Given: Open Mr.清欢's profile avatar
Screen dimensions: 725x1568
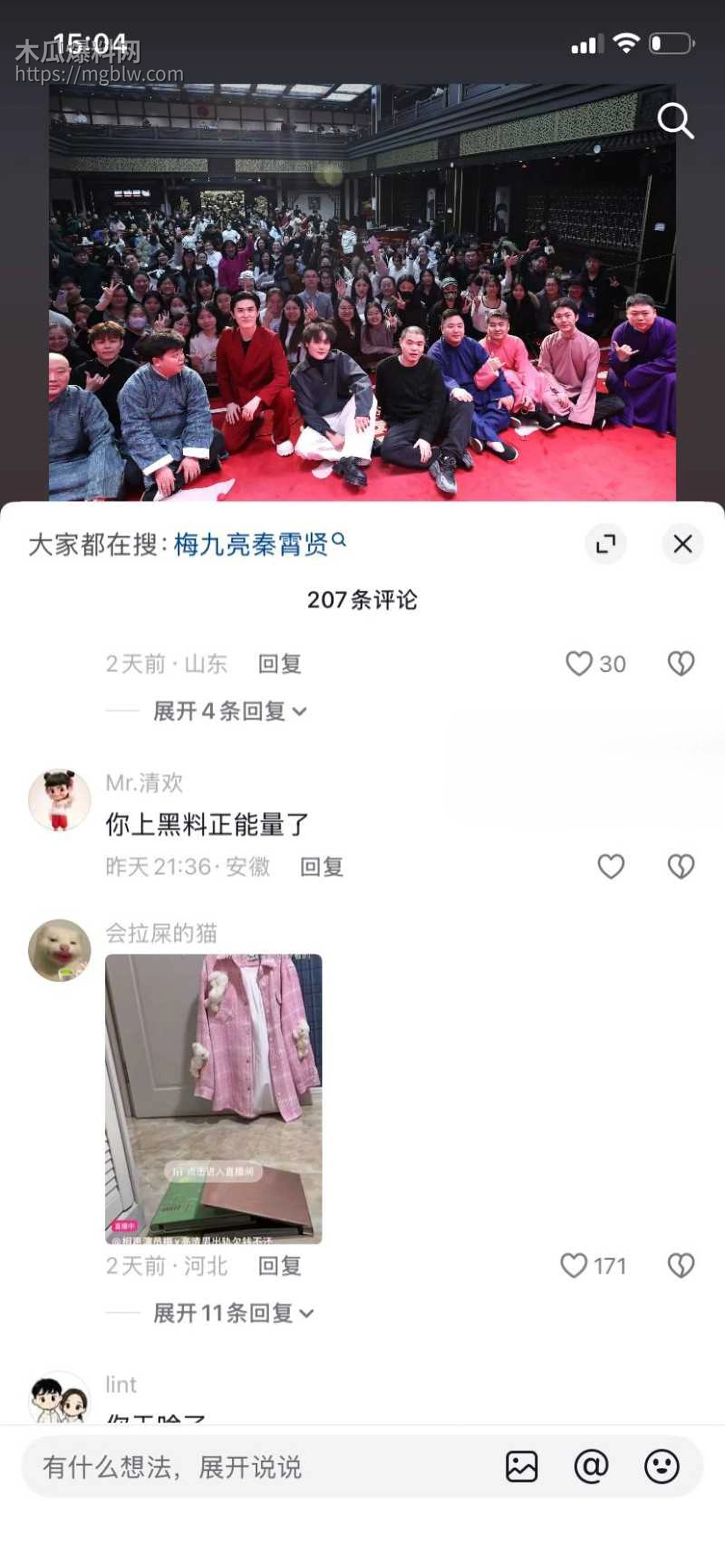Looking at the screenshot, I should 59,800.
